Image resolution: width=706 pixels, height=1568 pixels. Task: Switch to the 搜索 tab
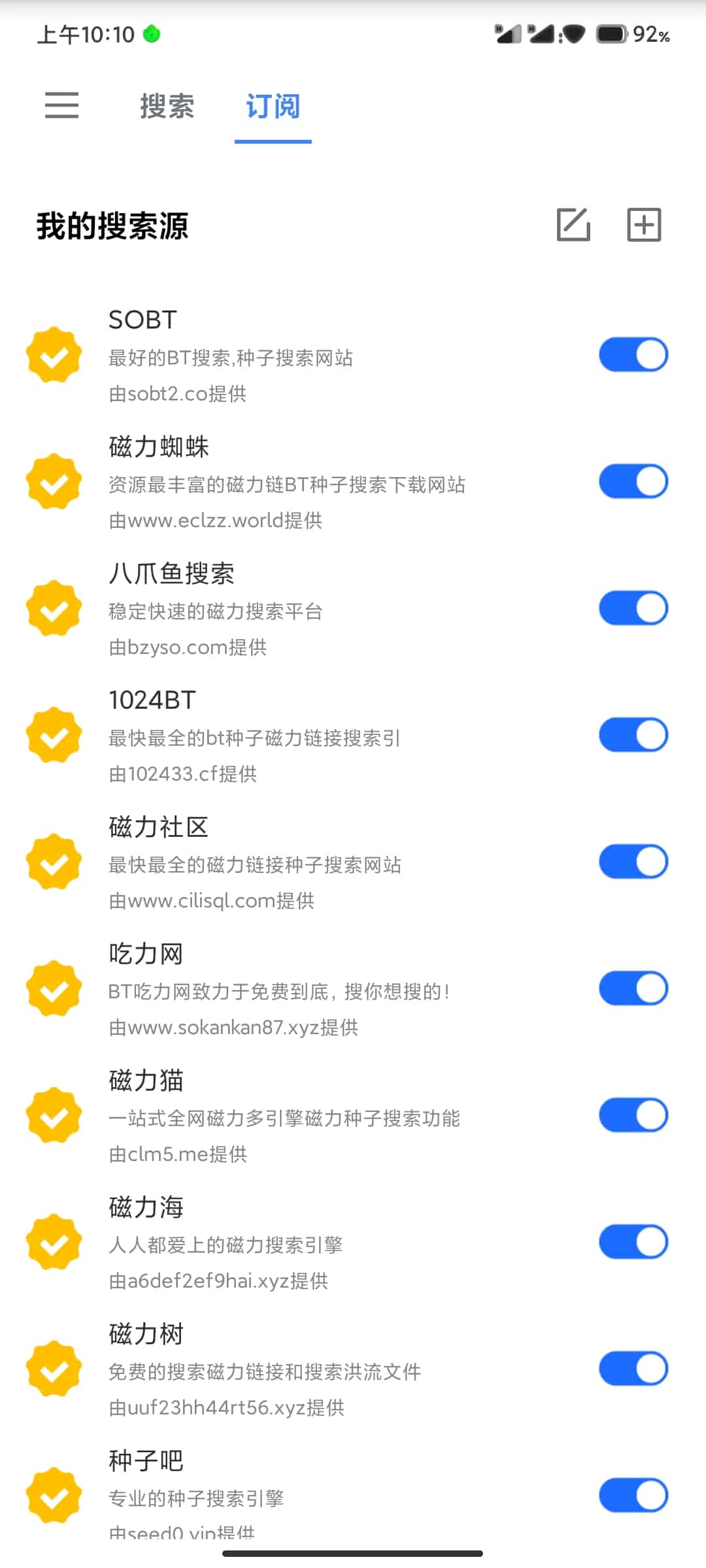[x=166, y=106]
